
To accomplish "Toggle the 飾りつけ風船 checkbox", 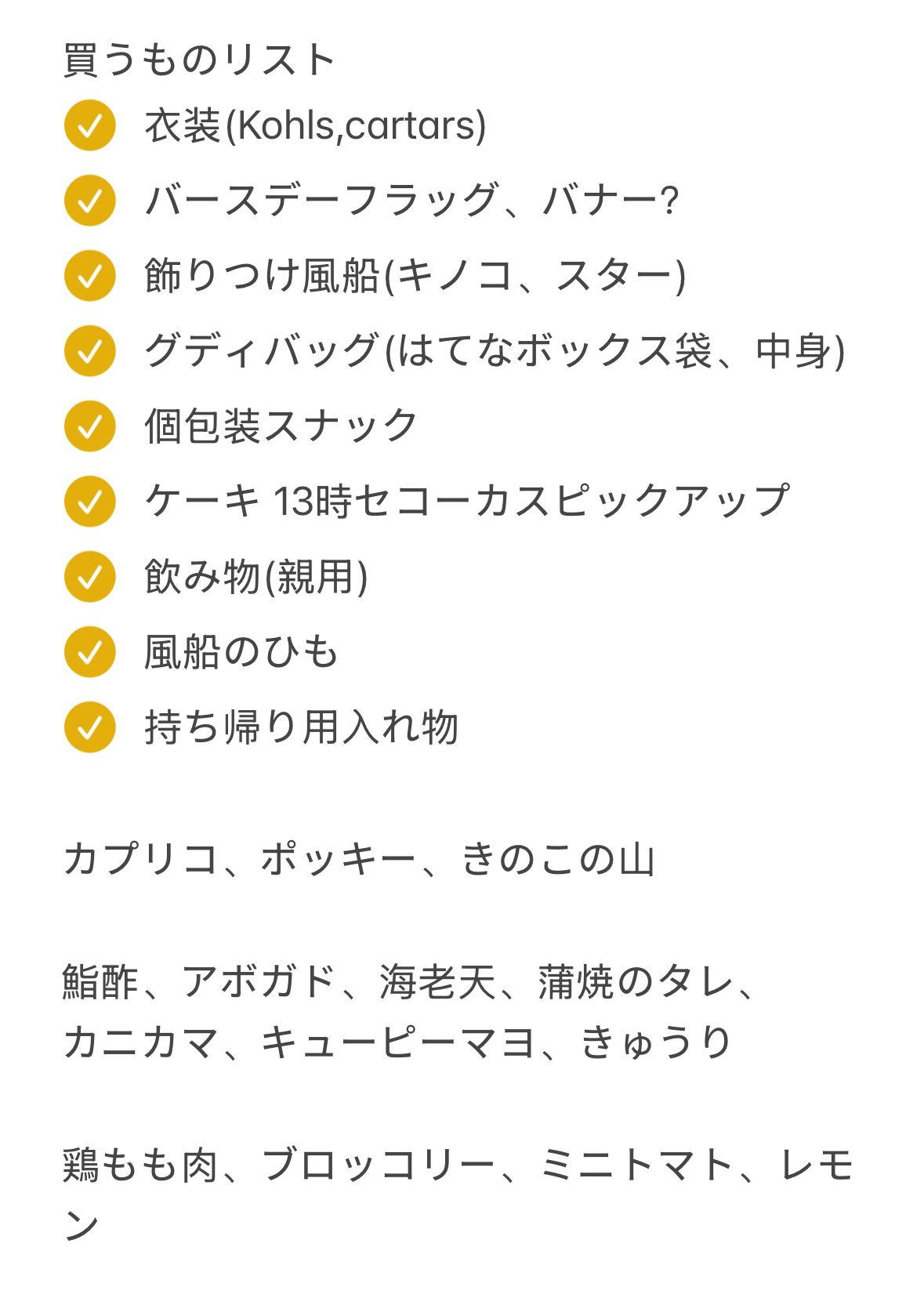I will coord(90,276).
